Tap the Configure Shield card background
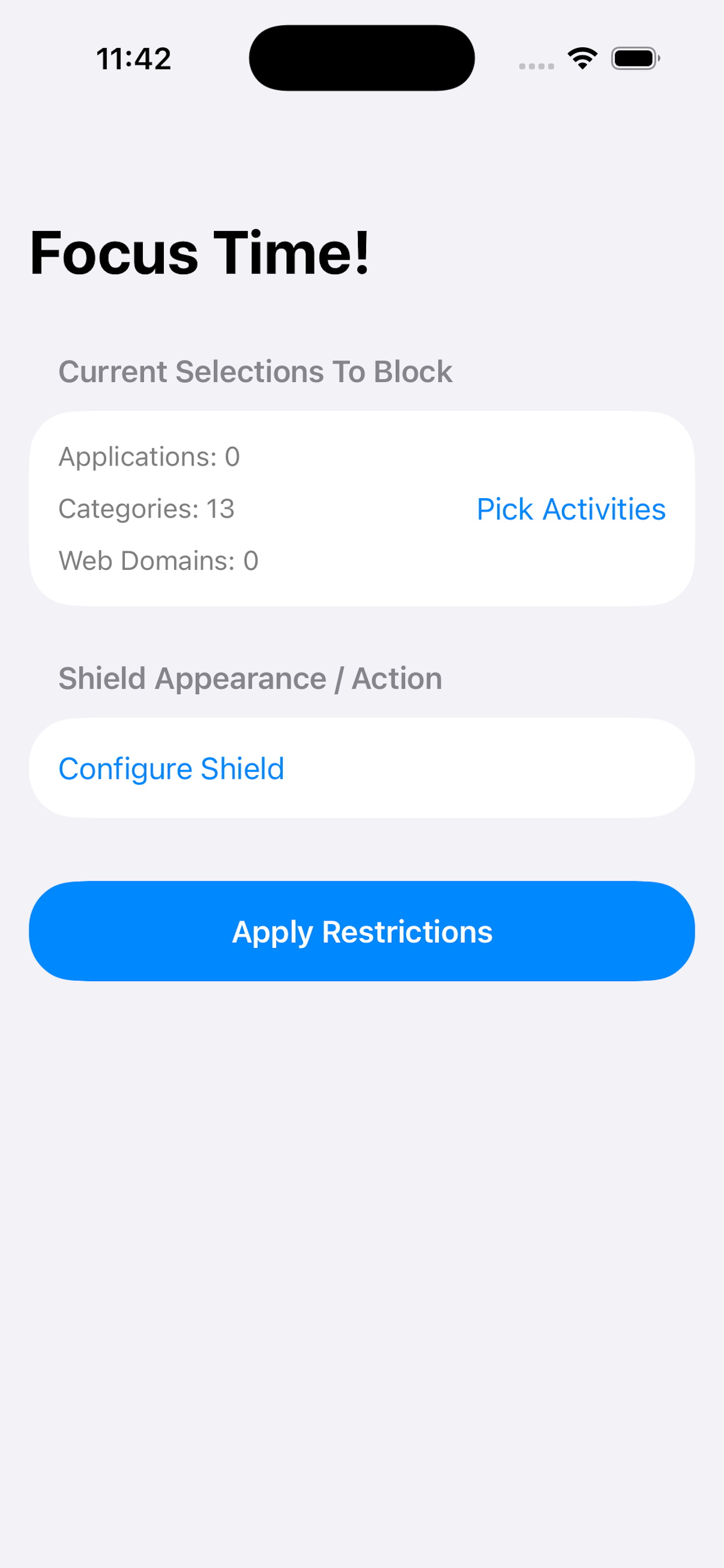 tap(487, 768)
